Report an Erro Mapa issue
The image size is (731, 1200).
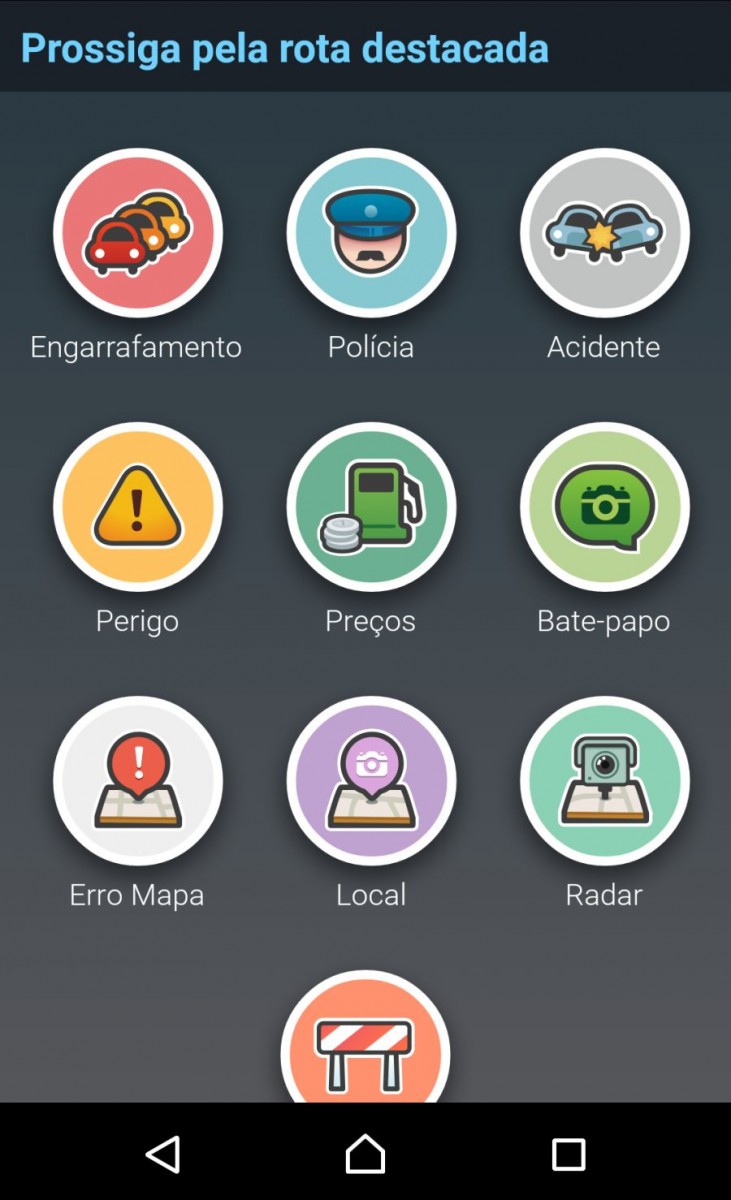138,781
